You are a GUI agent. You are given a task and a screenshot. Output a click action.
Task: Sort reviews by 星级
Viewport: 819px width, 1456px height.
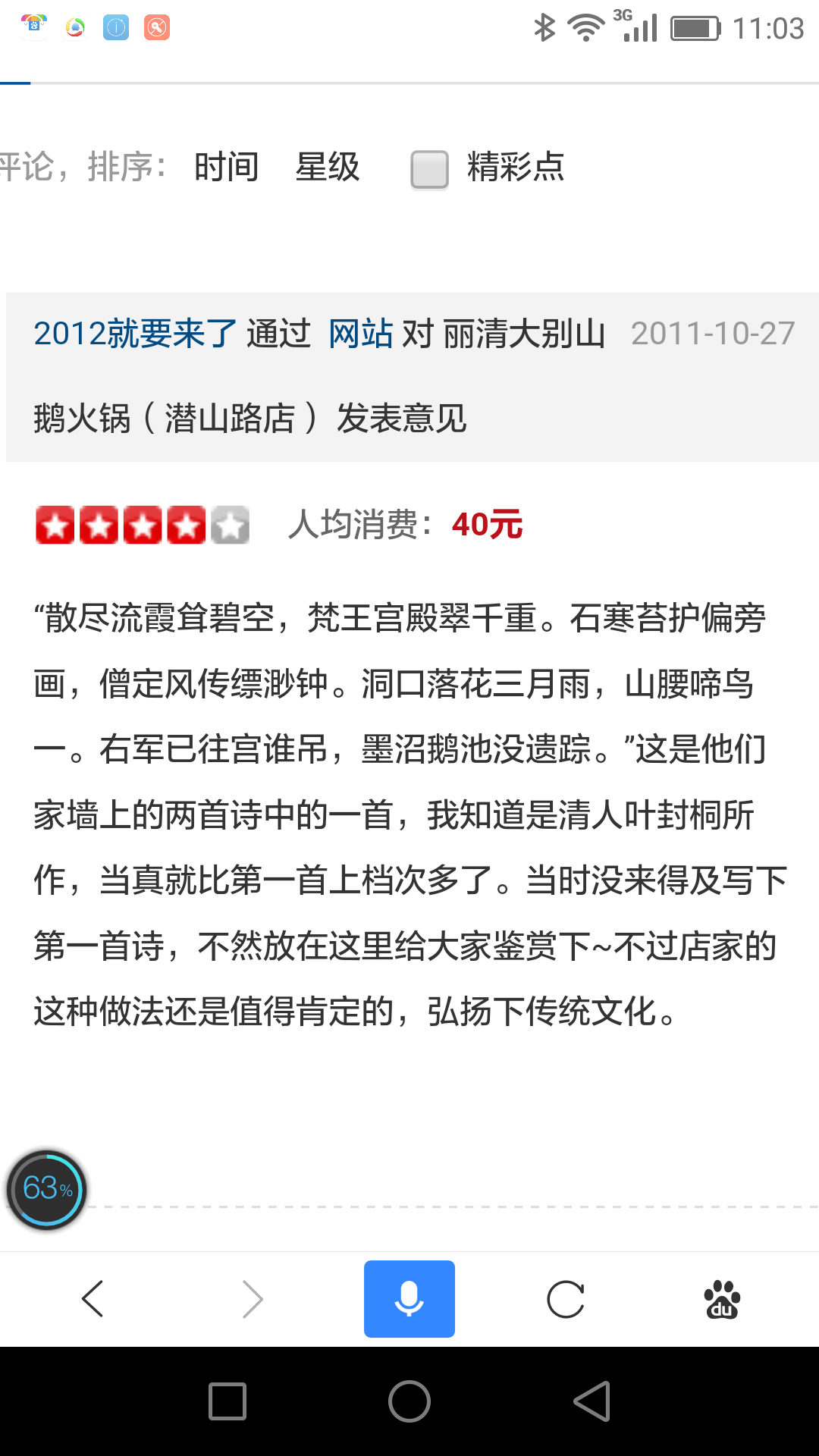coord(328,167)
